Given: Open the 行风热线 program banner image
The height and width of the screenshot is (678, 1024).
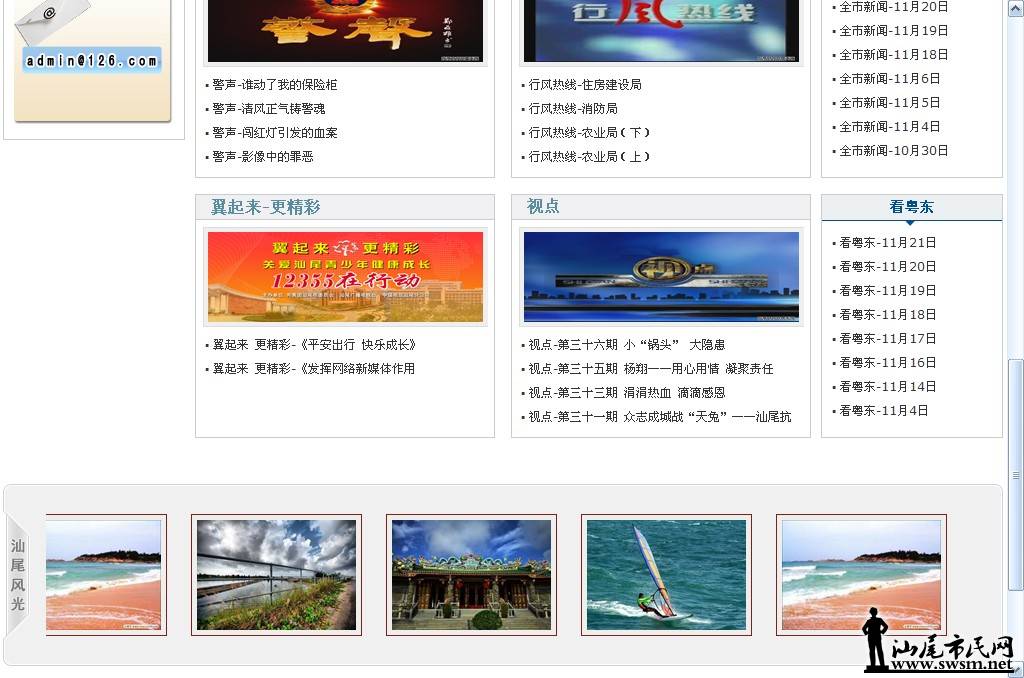Looking at the screenshot, I should 661,30.
